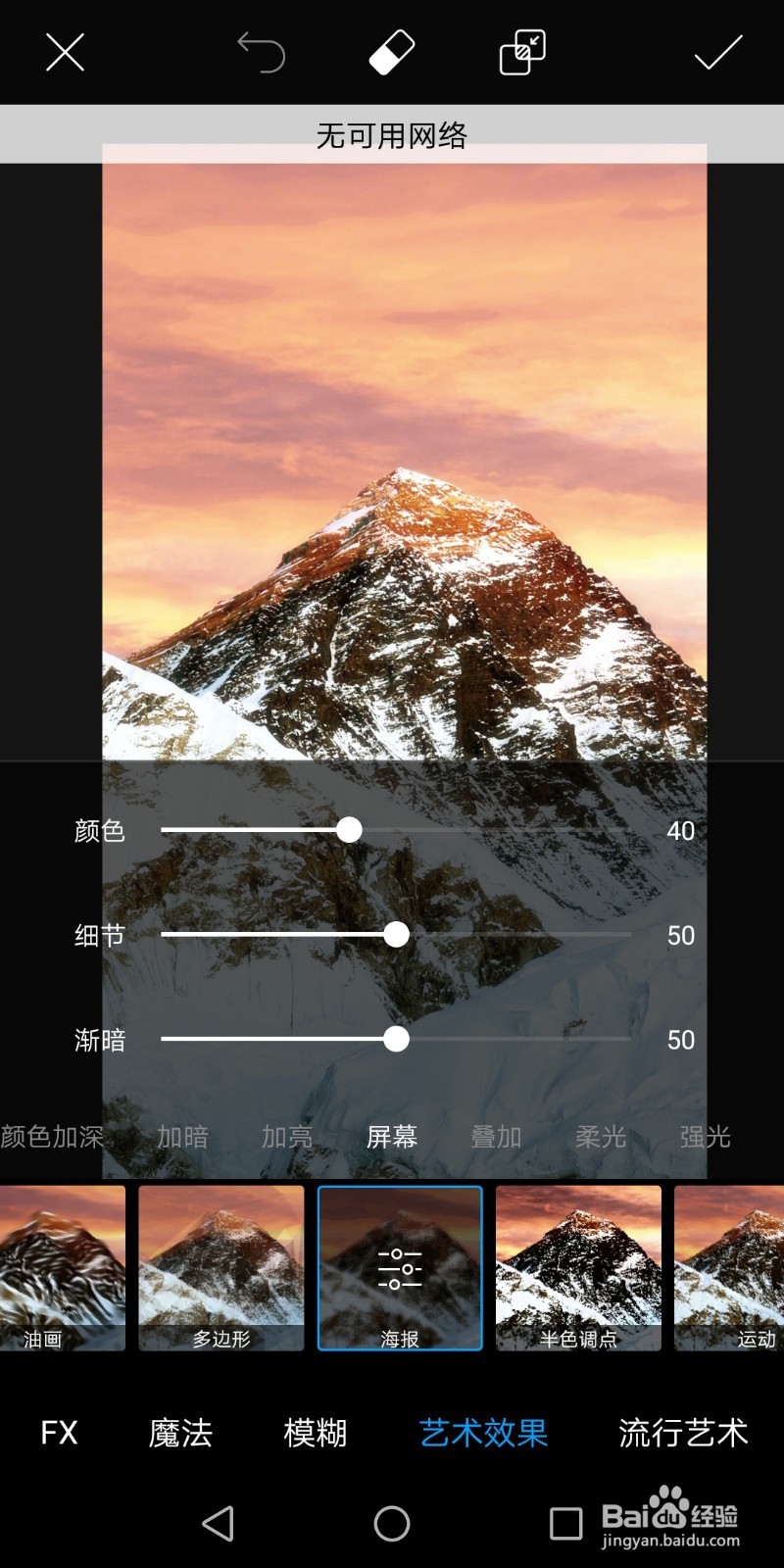Undo the last edit

tap(261, 52)
